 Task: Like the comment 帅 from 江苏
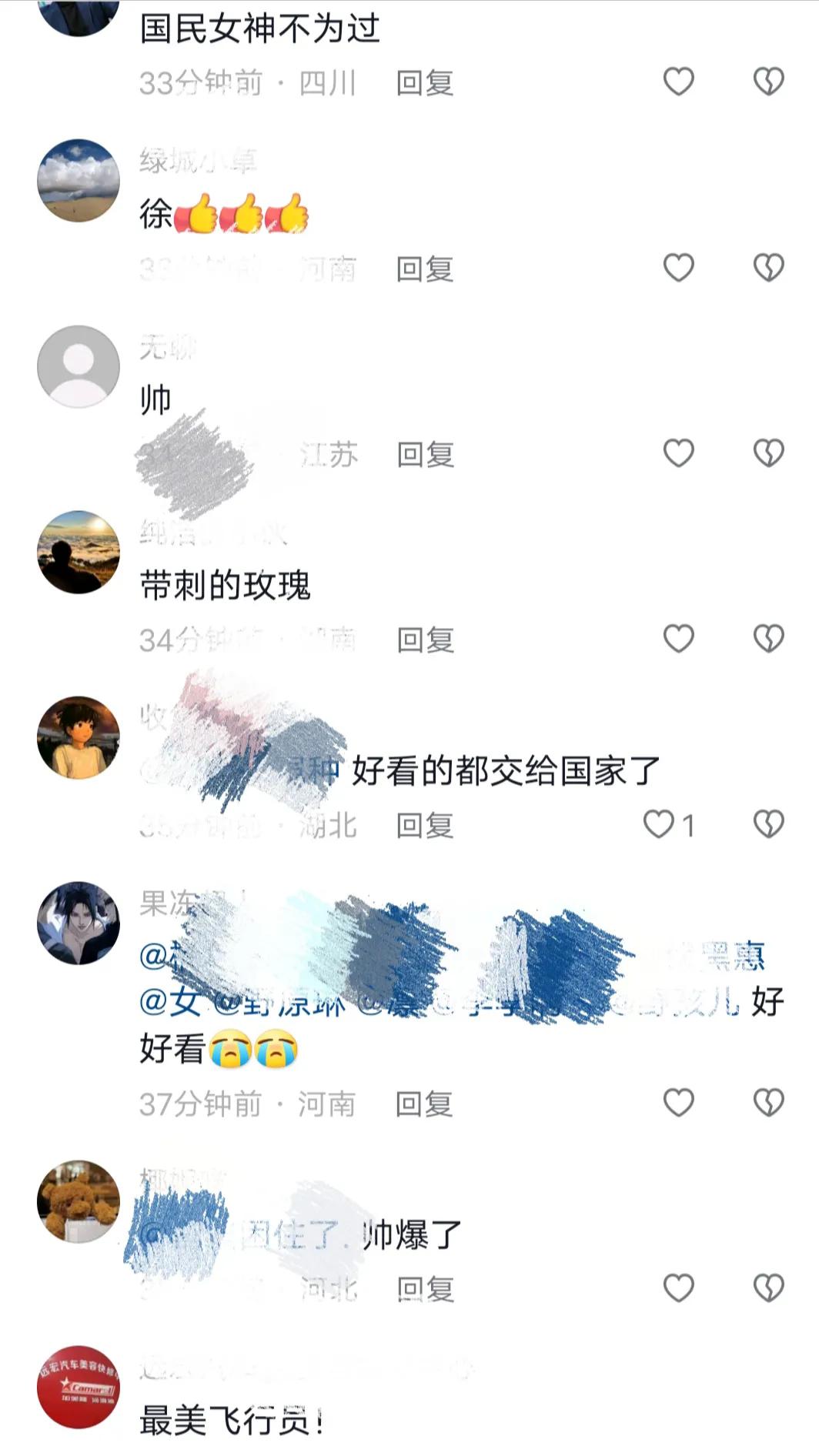pos(679,453)
